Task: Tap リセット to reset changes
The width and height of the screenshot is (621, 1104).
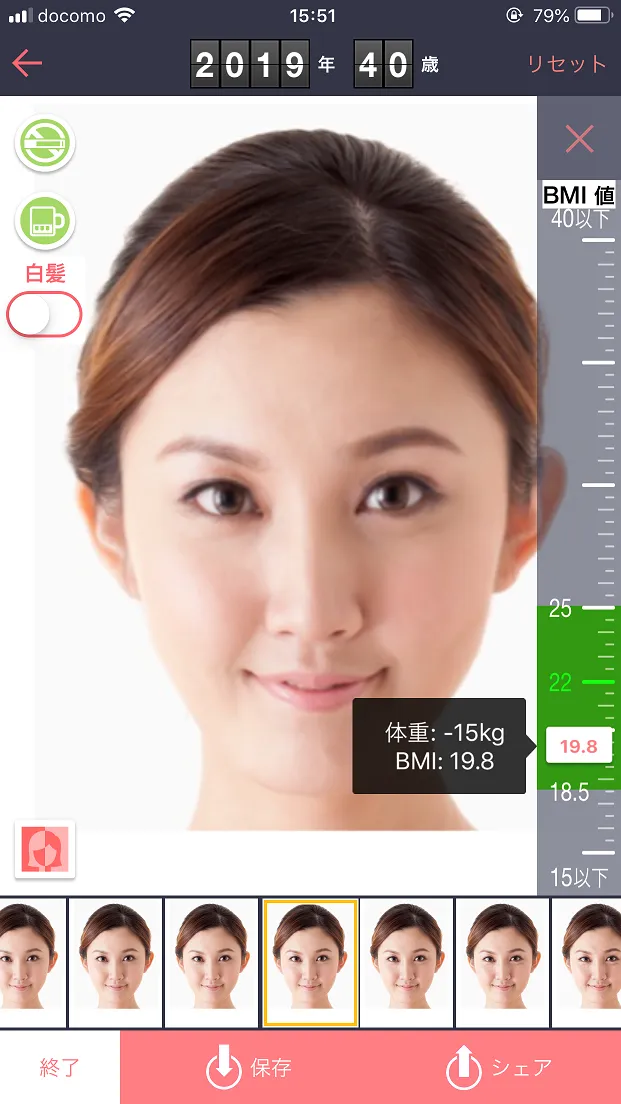Action: (x=566, y=64)
